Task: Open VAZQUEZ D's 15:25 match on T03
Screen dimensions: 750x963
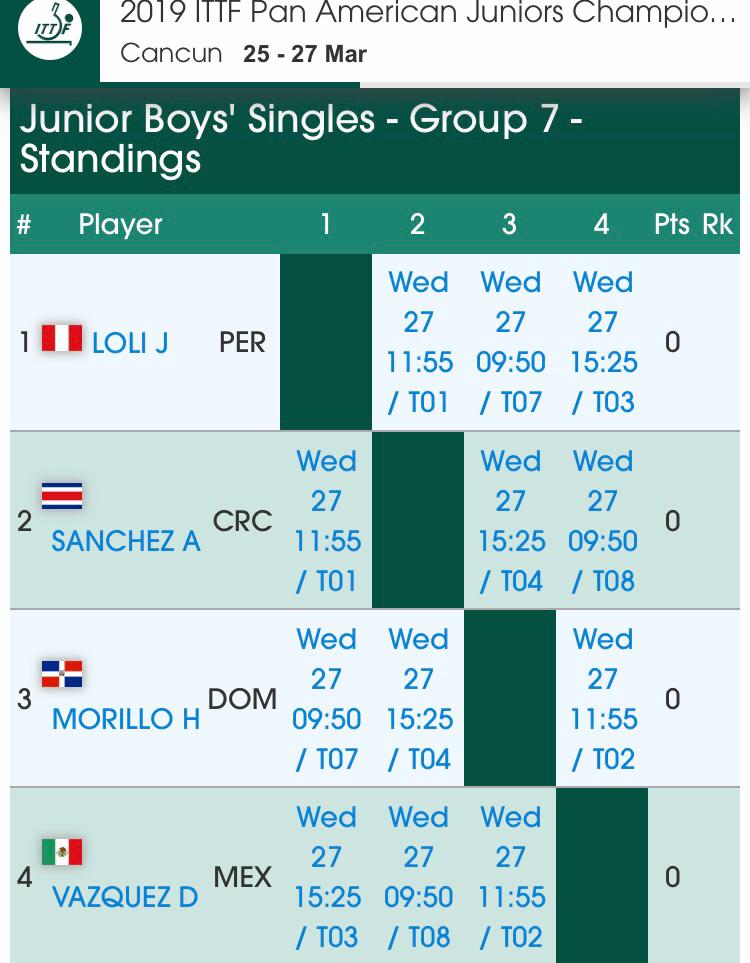Action: (x=326, y=877)
